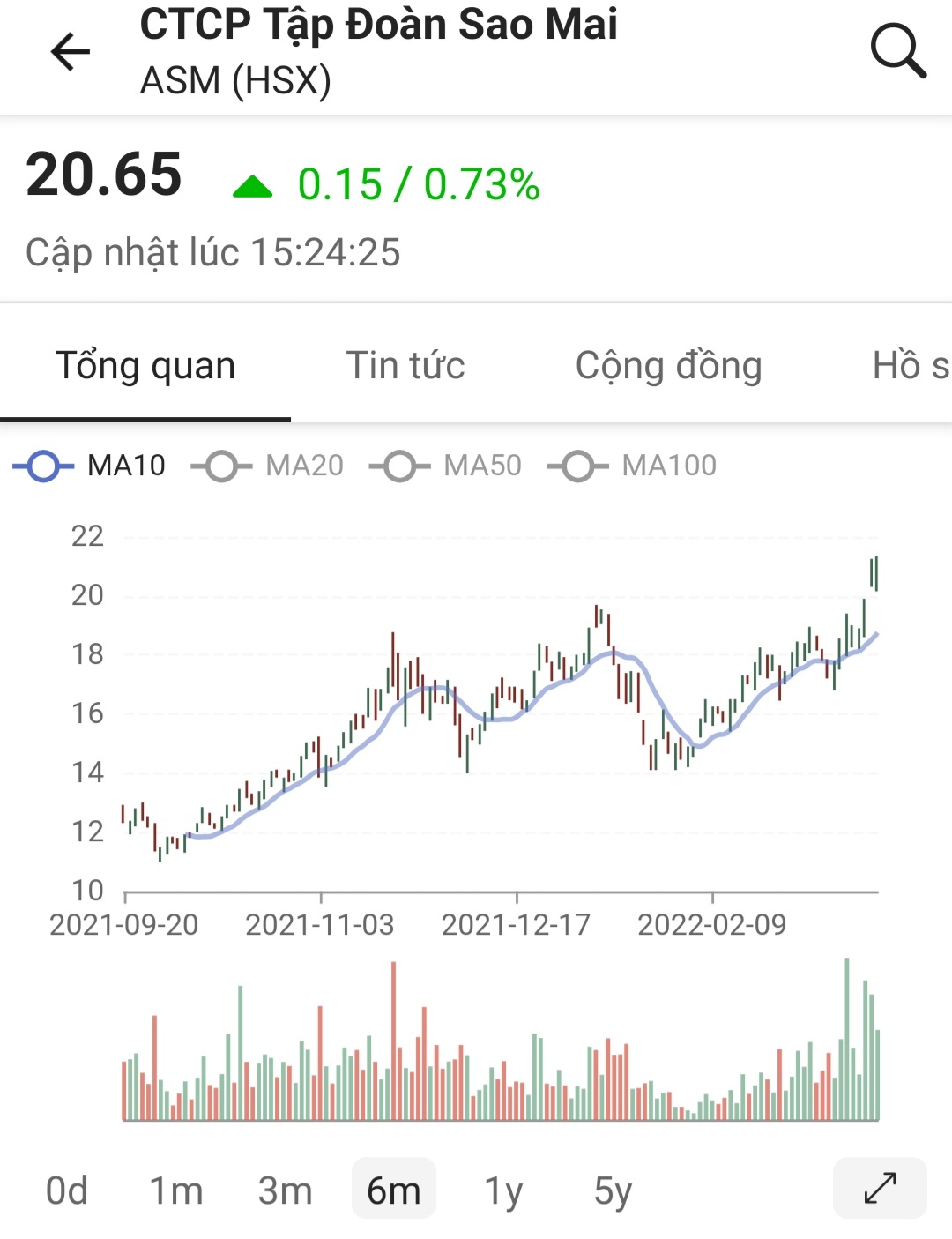Image resolution: width=952 pixels, height=1239 pixels.
Task: Show the MA50 moving average
Action: click(446, 466)
